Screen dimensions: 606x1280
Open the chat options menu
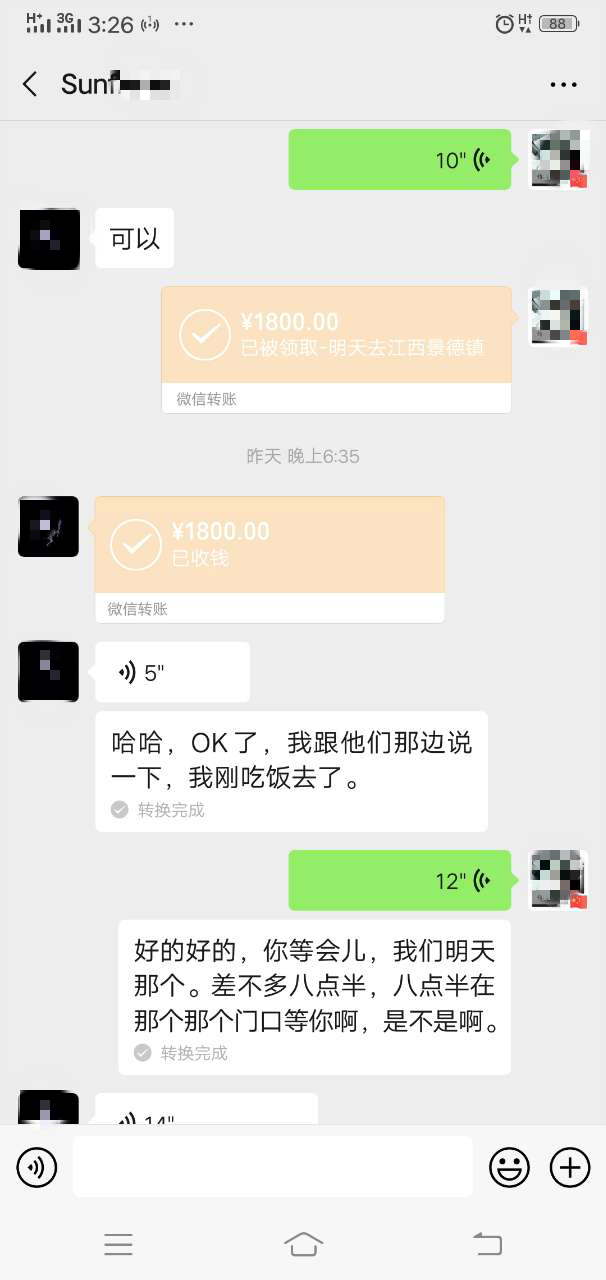[563, 85]
